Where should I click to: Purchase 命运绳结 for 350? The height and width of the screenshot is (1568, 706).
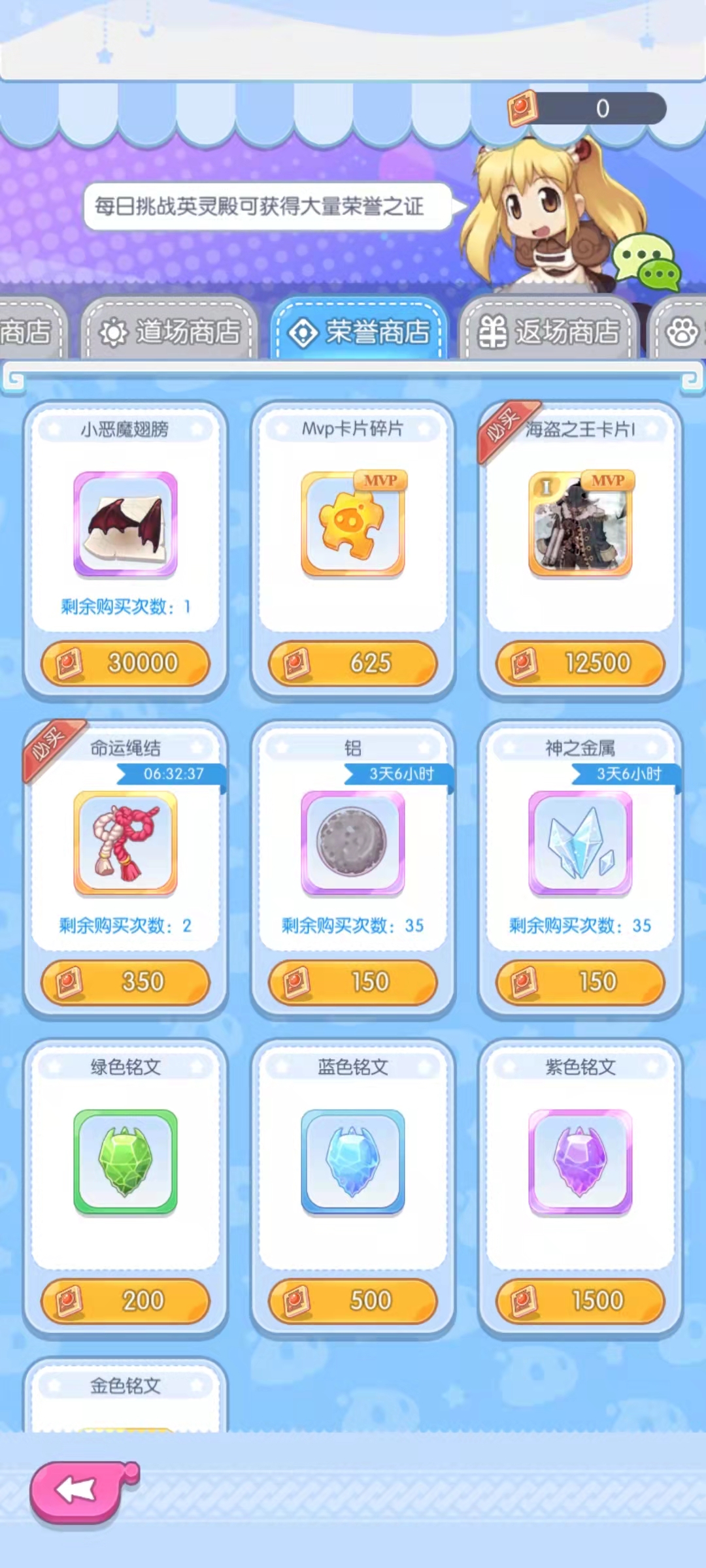126,982
